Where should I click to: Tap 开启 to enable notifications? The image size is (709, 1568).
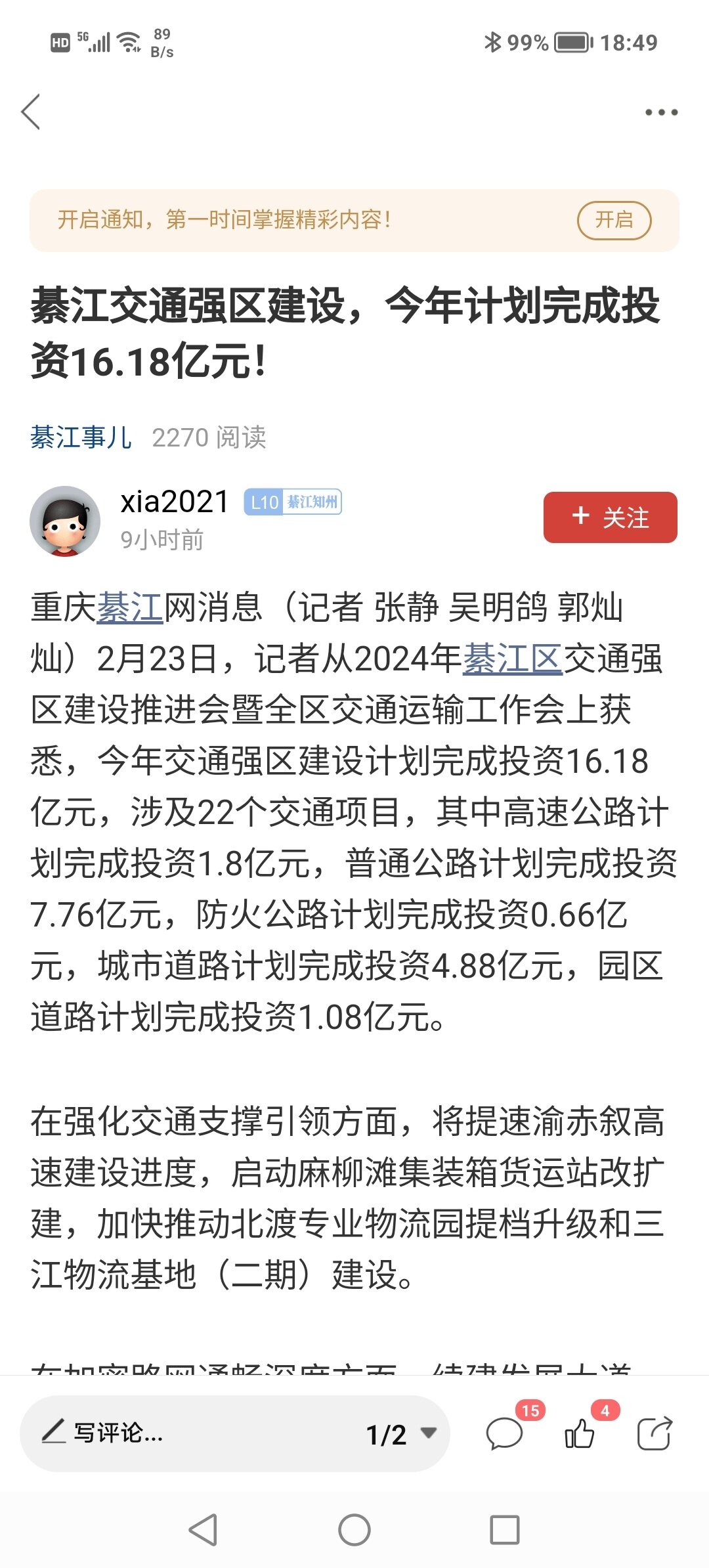(x=613, y=220)
